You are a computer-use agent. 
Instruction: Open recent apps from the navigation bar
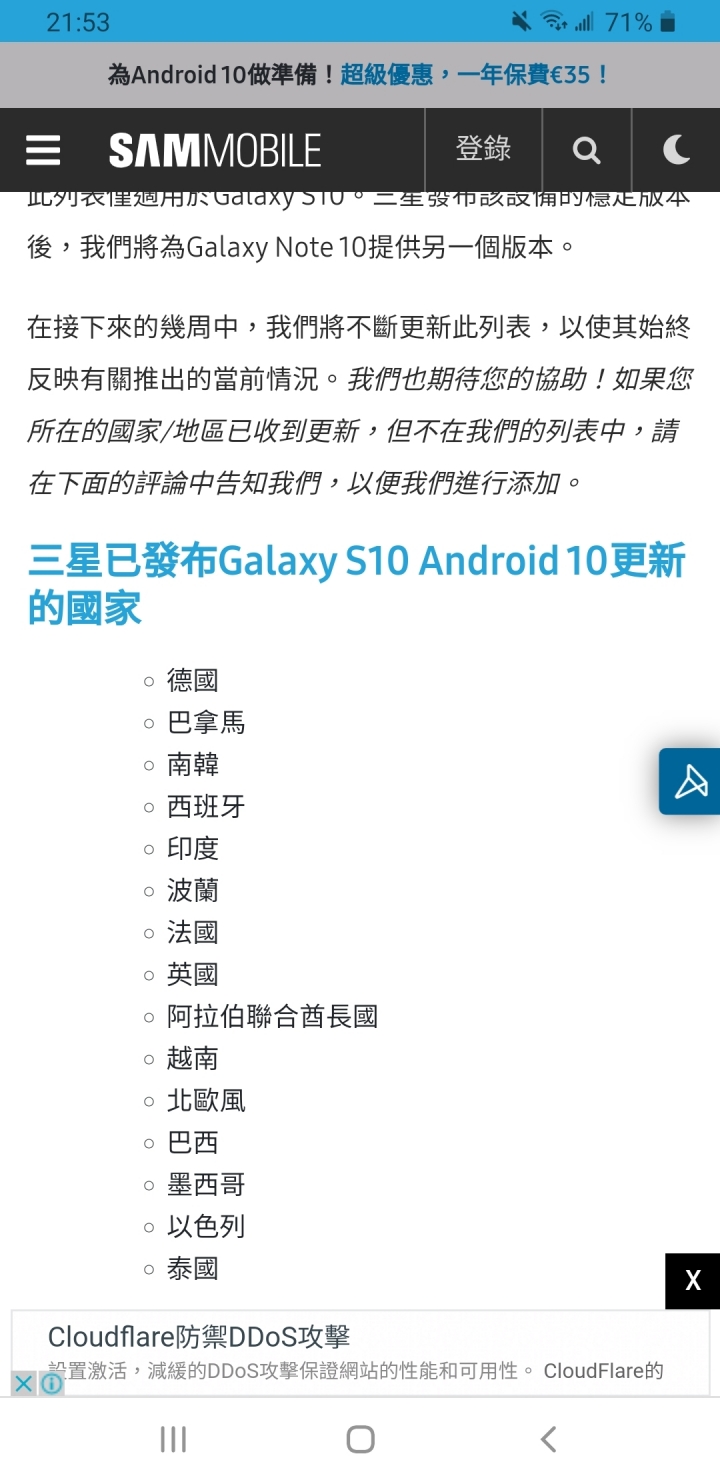point(173,1439)
